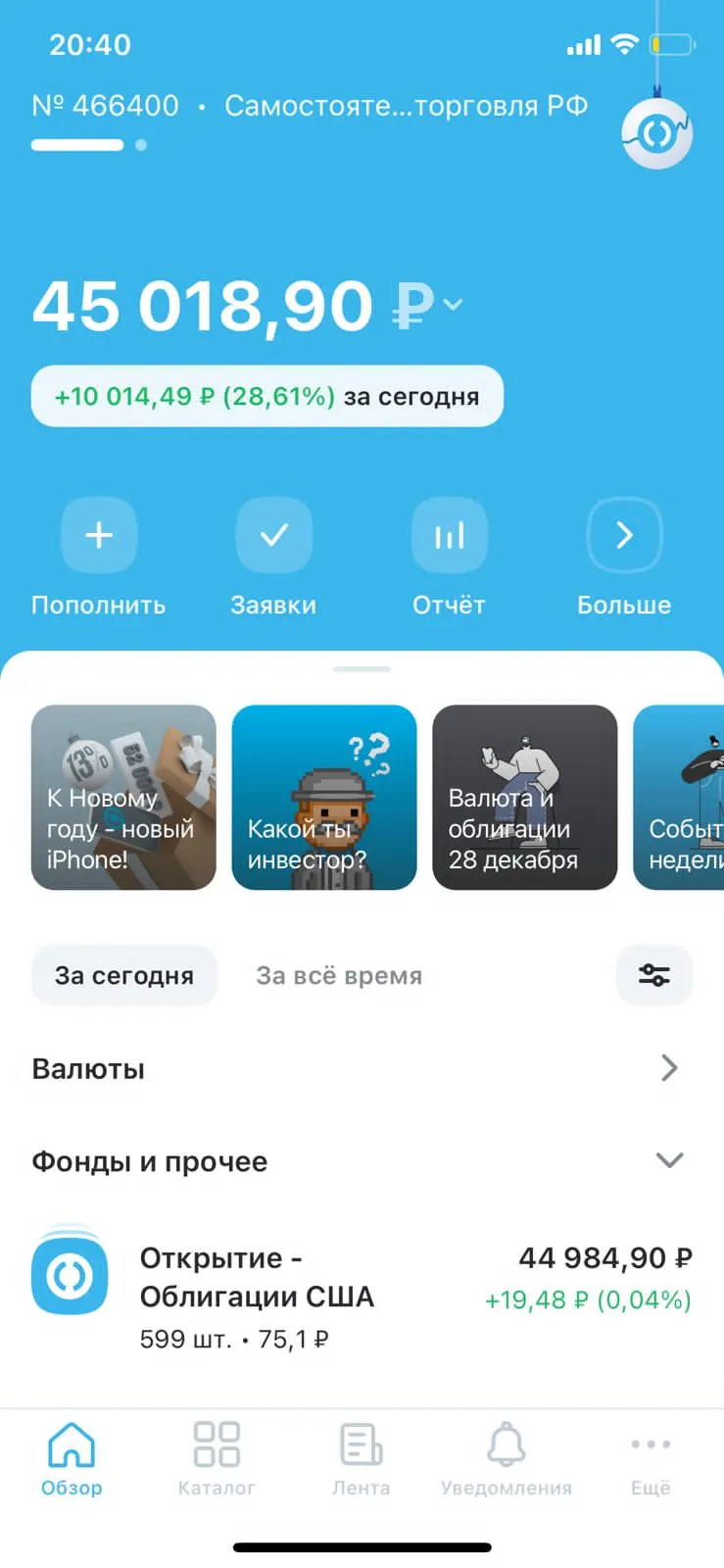Open the 'К Новому году - новый iPhone!' story
724x1568 pixels.
point(123,798)
